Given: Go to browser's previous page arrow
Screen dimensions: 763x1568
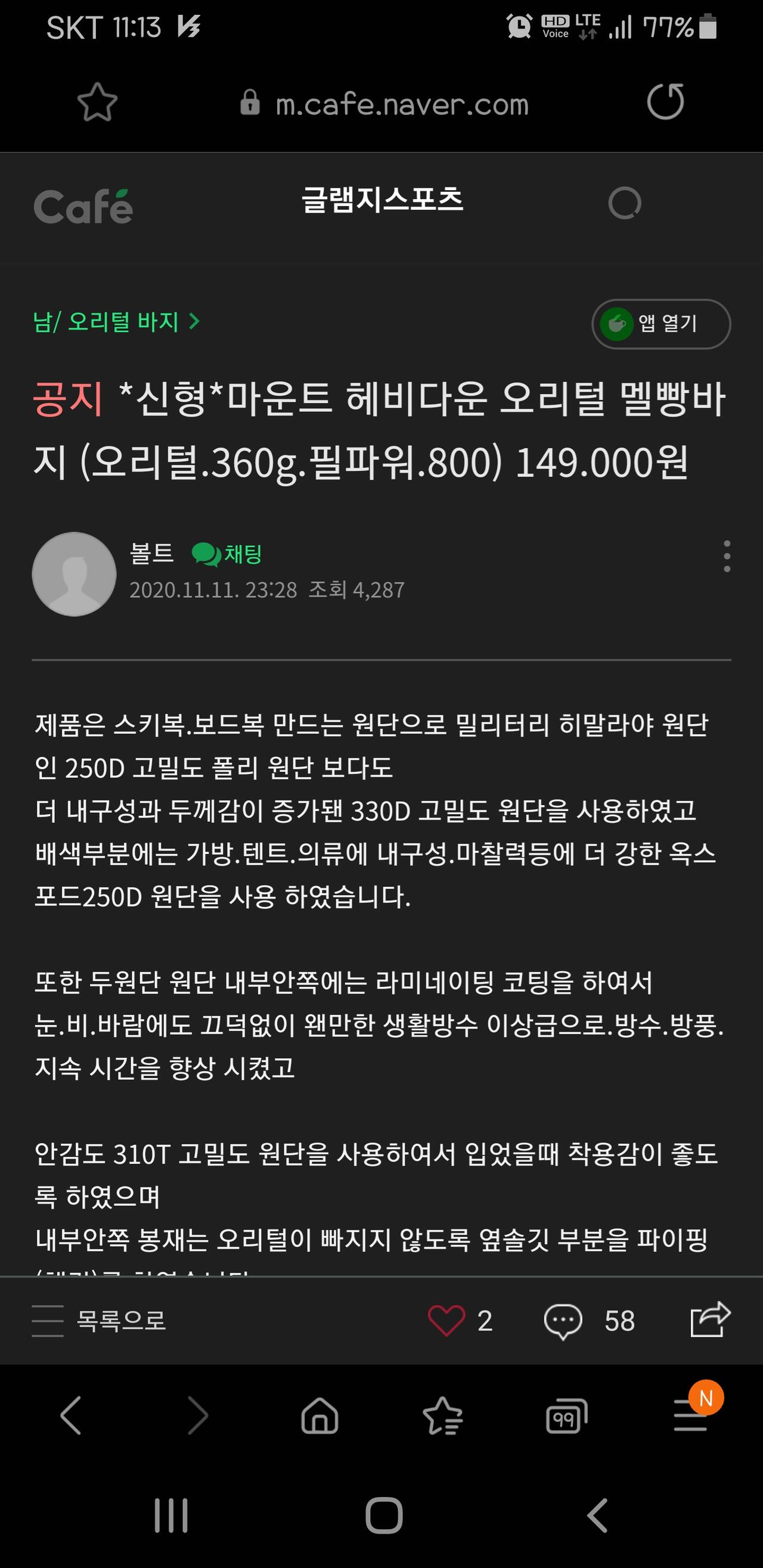Looking at the screenshot, I should pyautogui.click(x=72, y=1416).
